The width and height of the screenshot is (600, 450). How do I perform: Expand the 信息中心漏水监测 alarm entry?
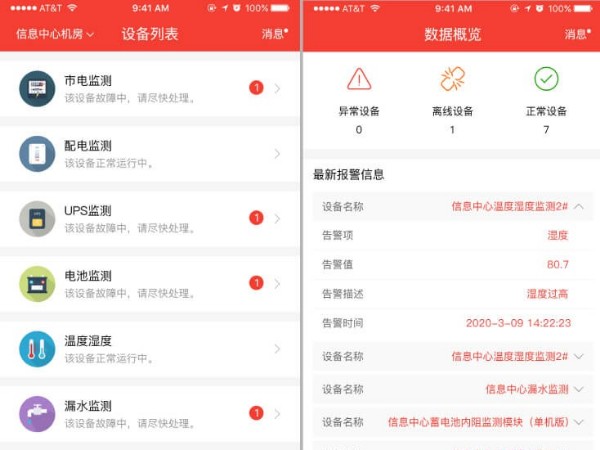tap(579, 389)
